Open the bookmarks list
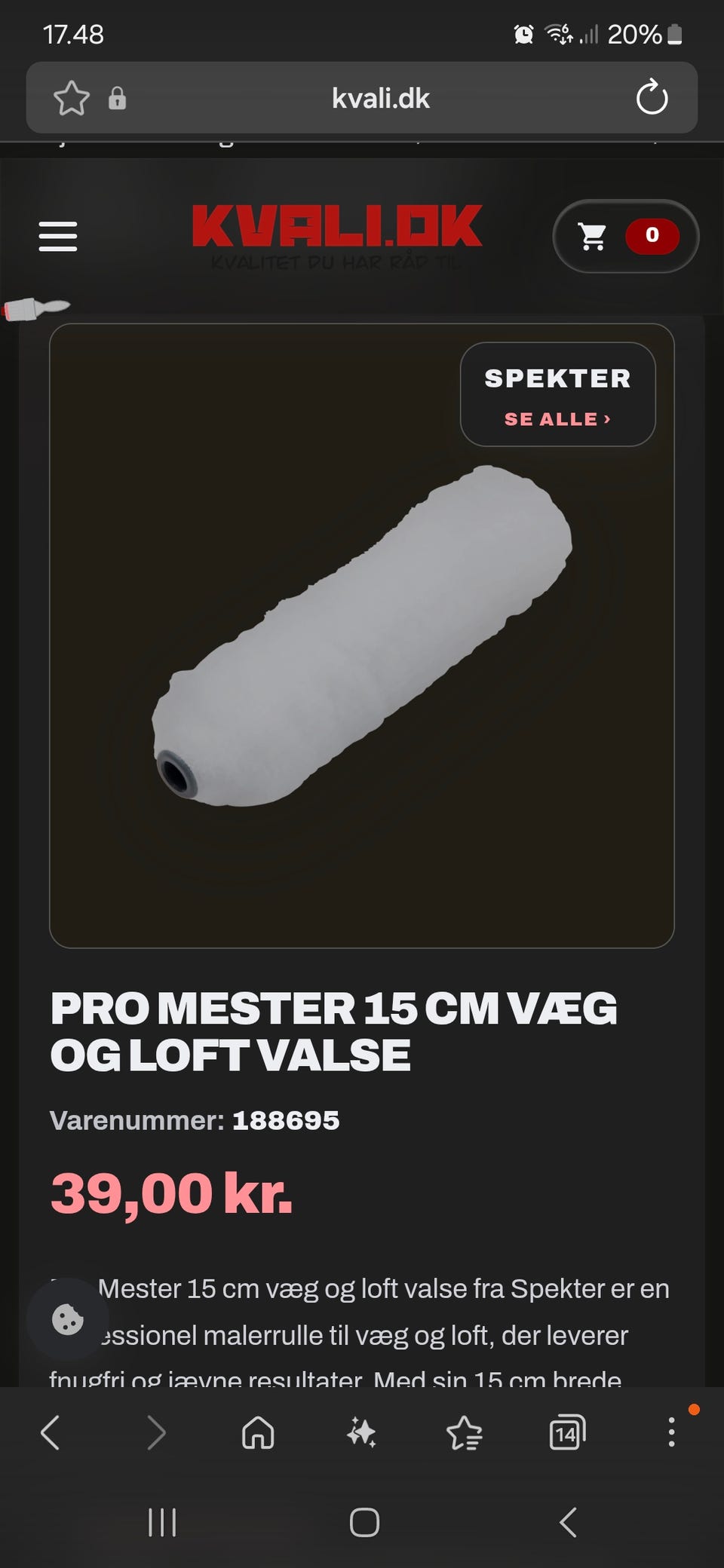Viewport: 724px width, 1568px height. (x=465, y=1432)
